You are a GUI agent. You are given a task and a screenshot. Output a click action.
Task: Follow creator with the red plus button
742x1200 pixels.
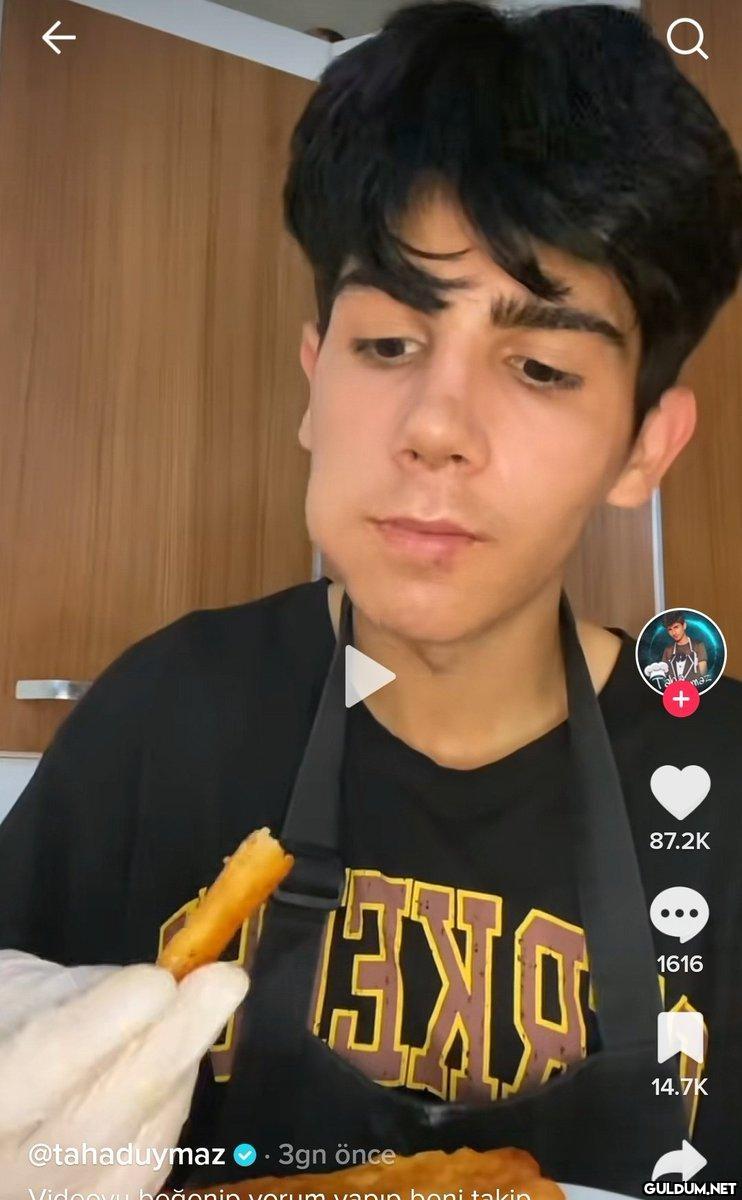(x=681, y=699)
